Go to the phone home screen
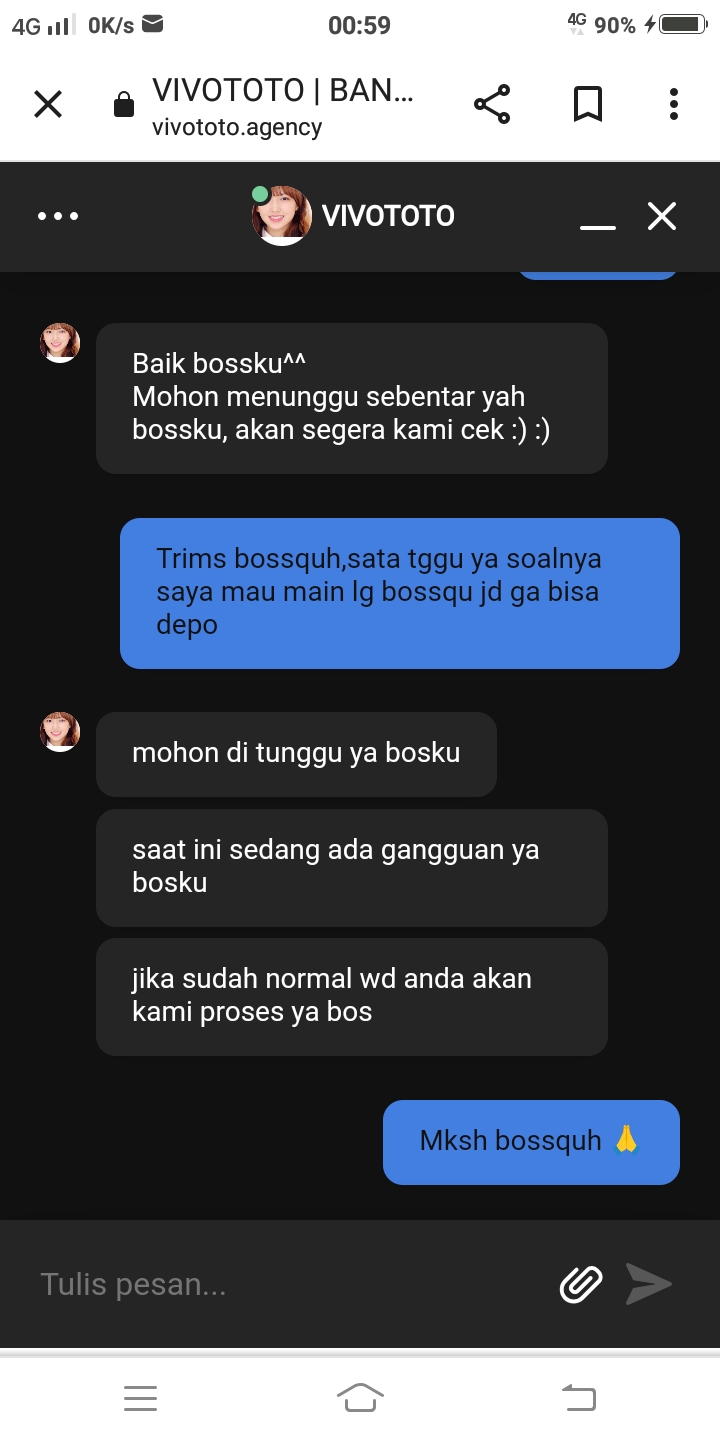This screenshot has width=720, height=1440. [x=360, y=1397]
